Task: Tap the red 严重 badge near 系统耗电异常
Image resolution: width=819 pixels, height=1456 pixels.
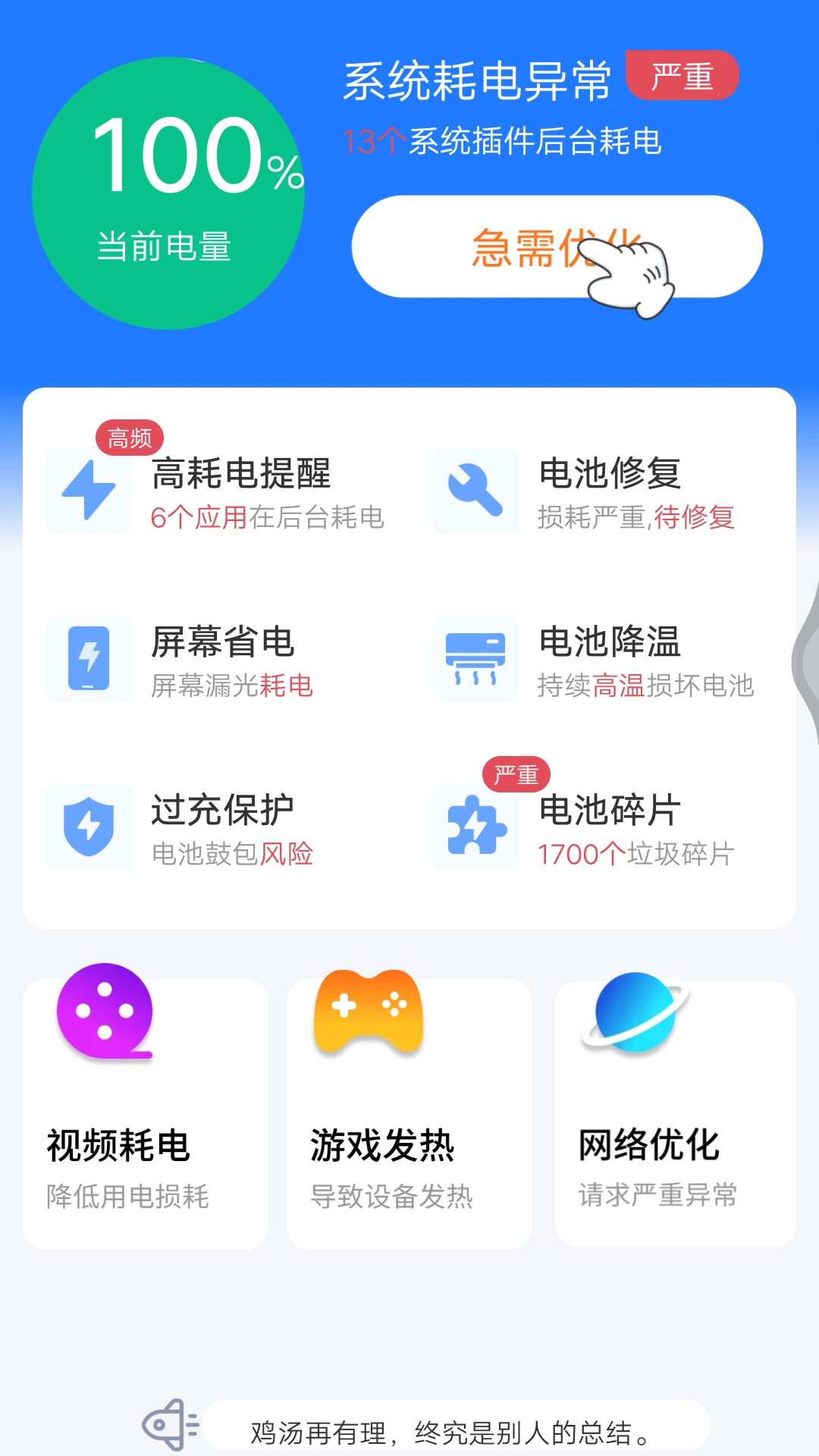Action: (x=682, y=75)
